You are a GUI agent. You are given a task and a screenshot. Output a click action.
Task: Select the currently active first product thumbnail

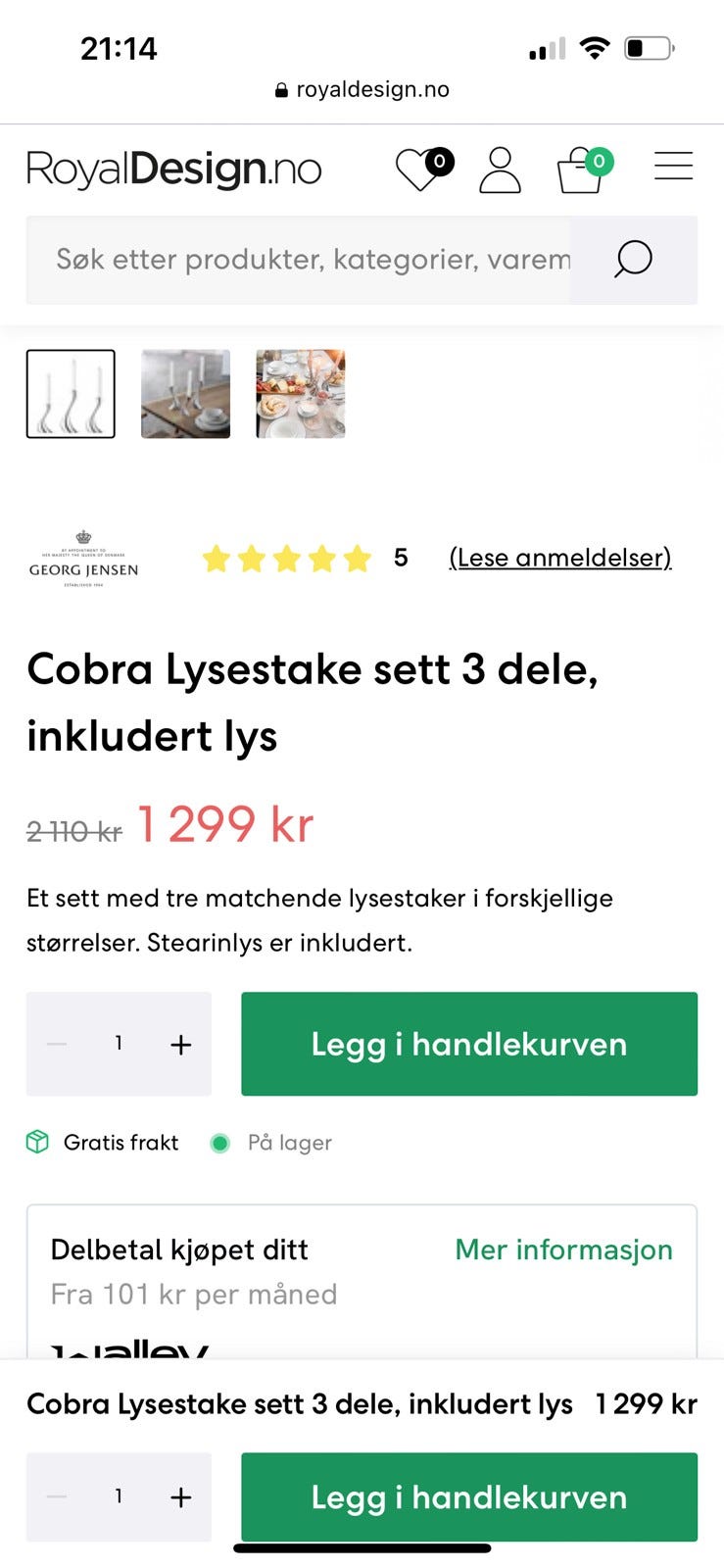(71, 393)
